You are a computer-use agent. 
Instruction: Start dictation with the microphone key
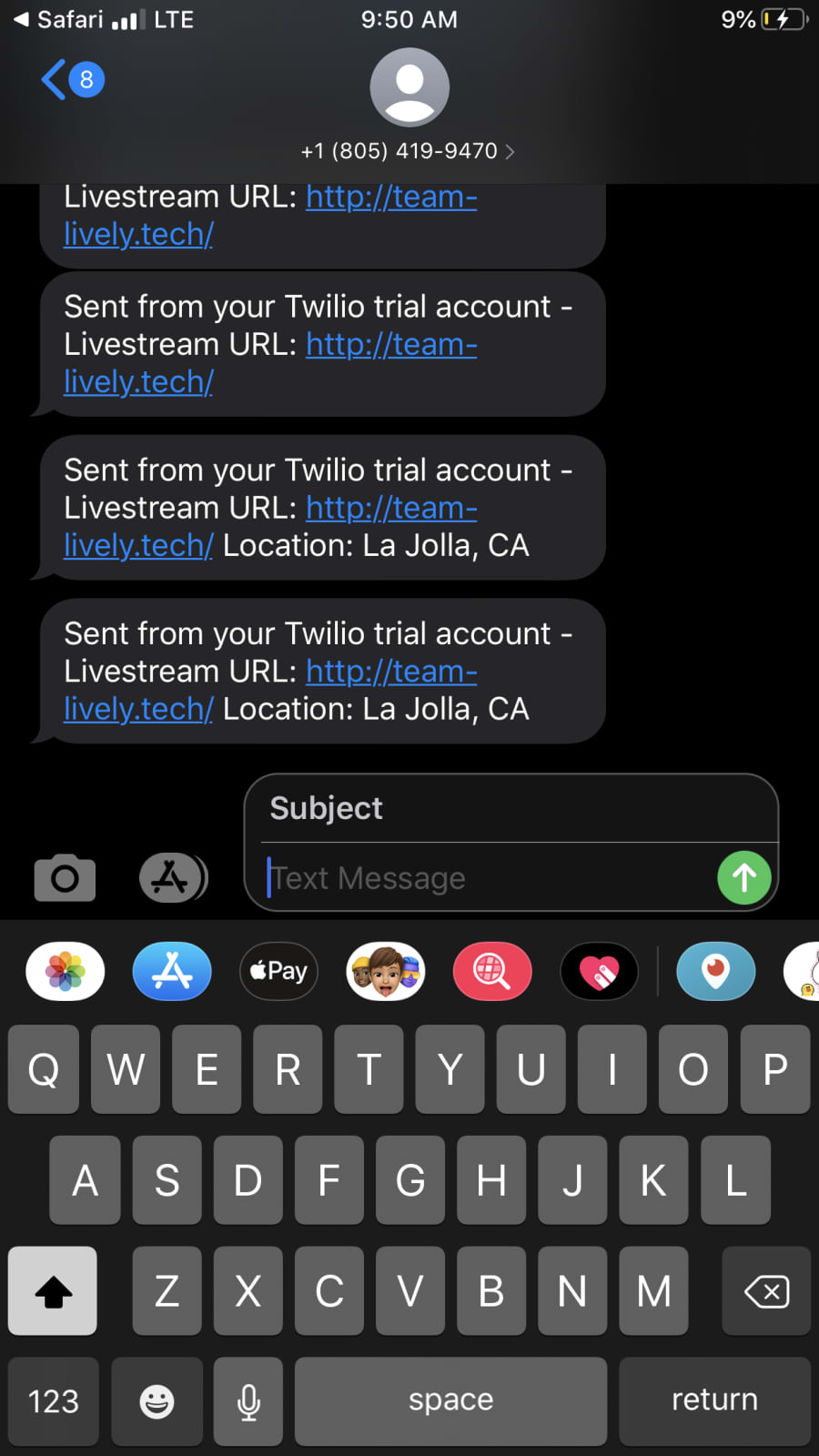click(248, 1401)
